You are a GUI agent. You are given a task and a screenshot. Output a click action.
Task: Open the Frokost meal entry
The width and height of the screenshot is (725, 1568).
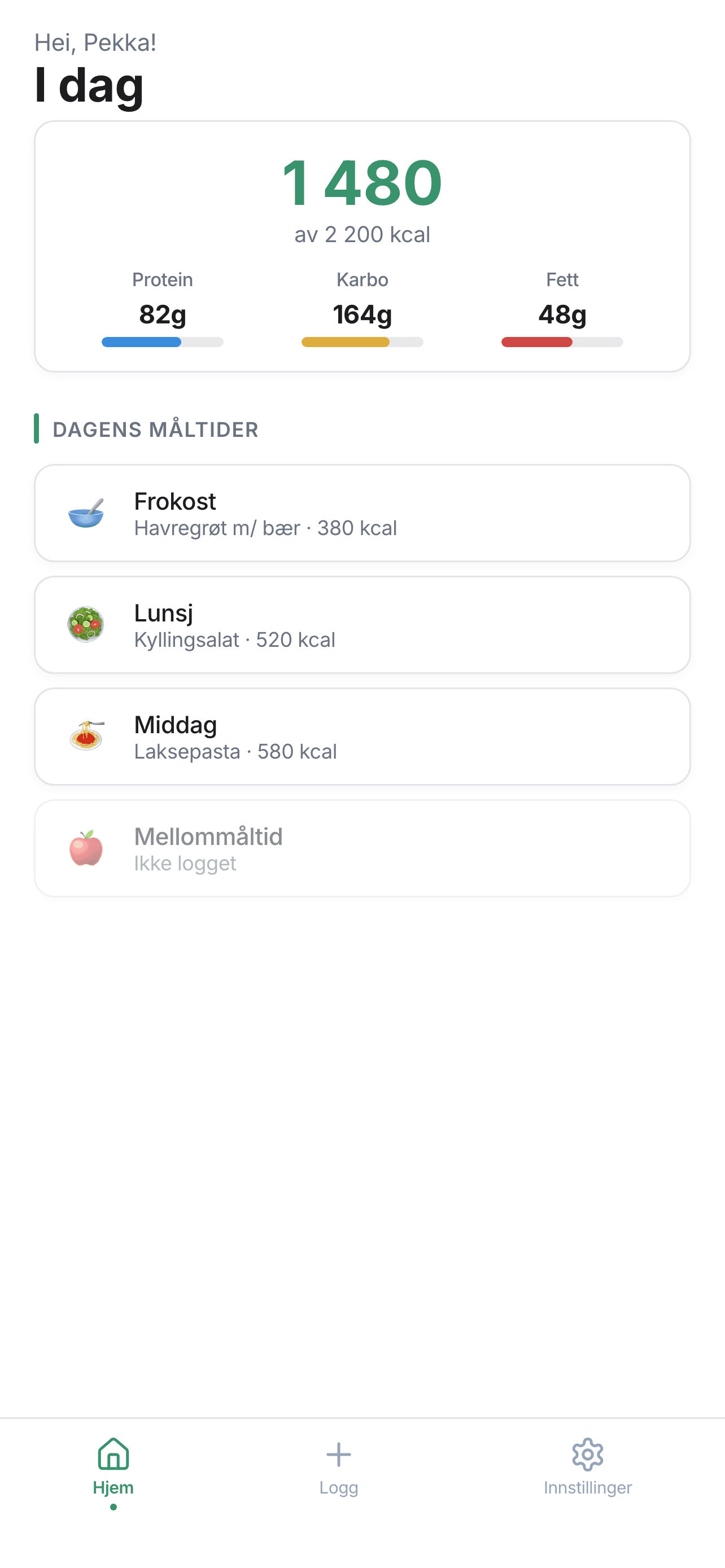tap(362, 513)
